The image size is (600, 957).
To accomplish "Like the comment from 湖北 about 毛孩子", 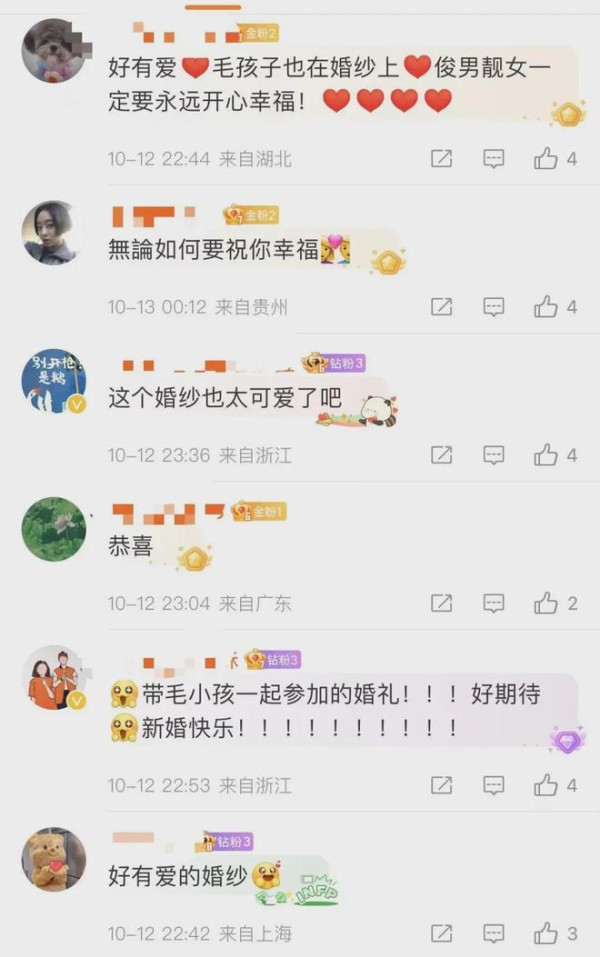I will (x=546, y=159).
